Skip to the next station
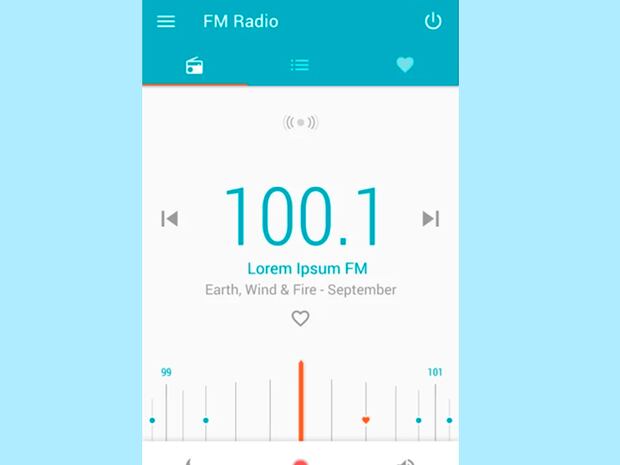The image size is (620, 465). (x=430, y=219)
